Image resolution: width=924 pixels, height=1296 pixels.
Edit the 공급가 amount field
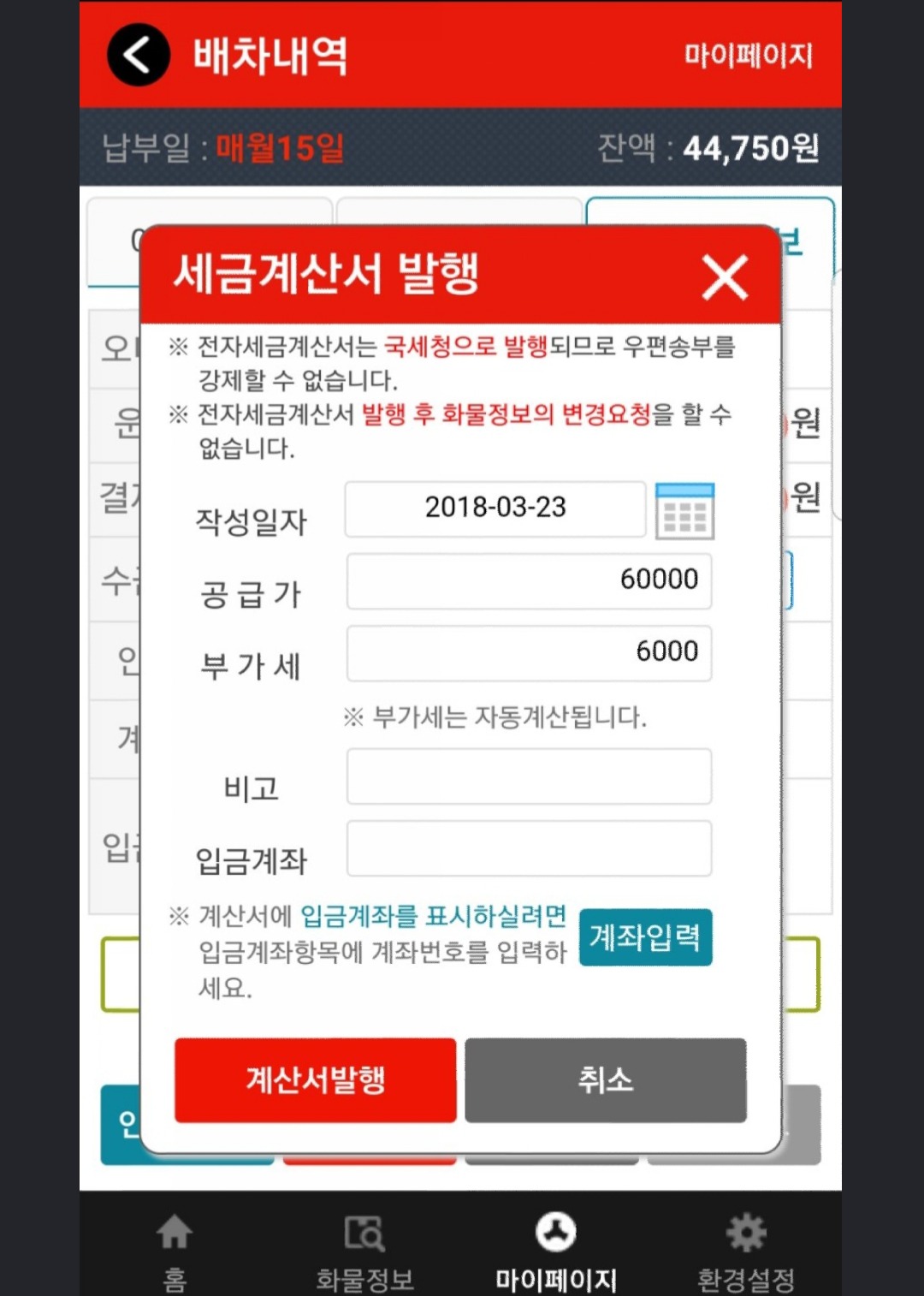pyautogui.click(x=529, y=580)
